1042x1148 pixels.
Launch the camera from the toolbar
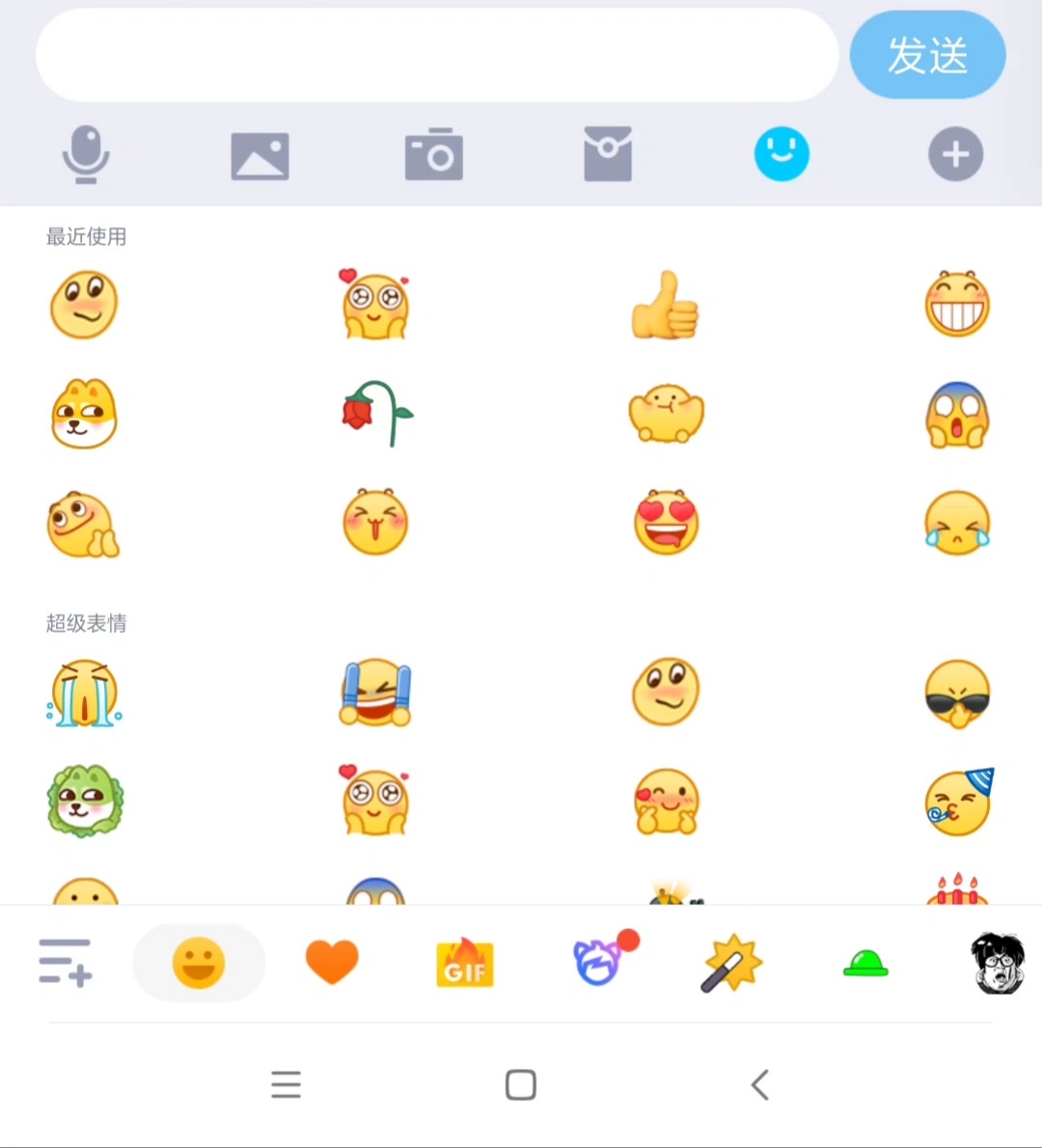point(433,154)
